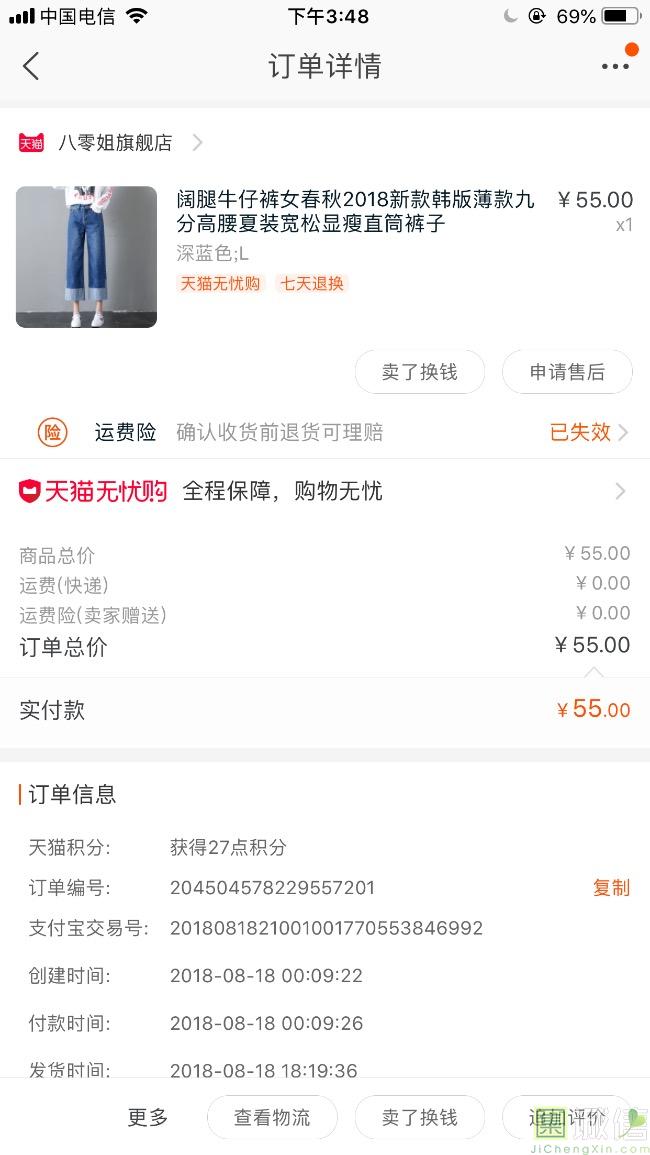Open the 天猫无忧购 guarantee row
The width and height of the screenshot is (650, 1155).
point(325,491)
